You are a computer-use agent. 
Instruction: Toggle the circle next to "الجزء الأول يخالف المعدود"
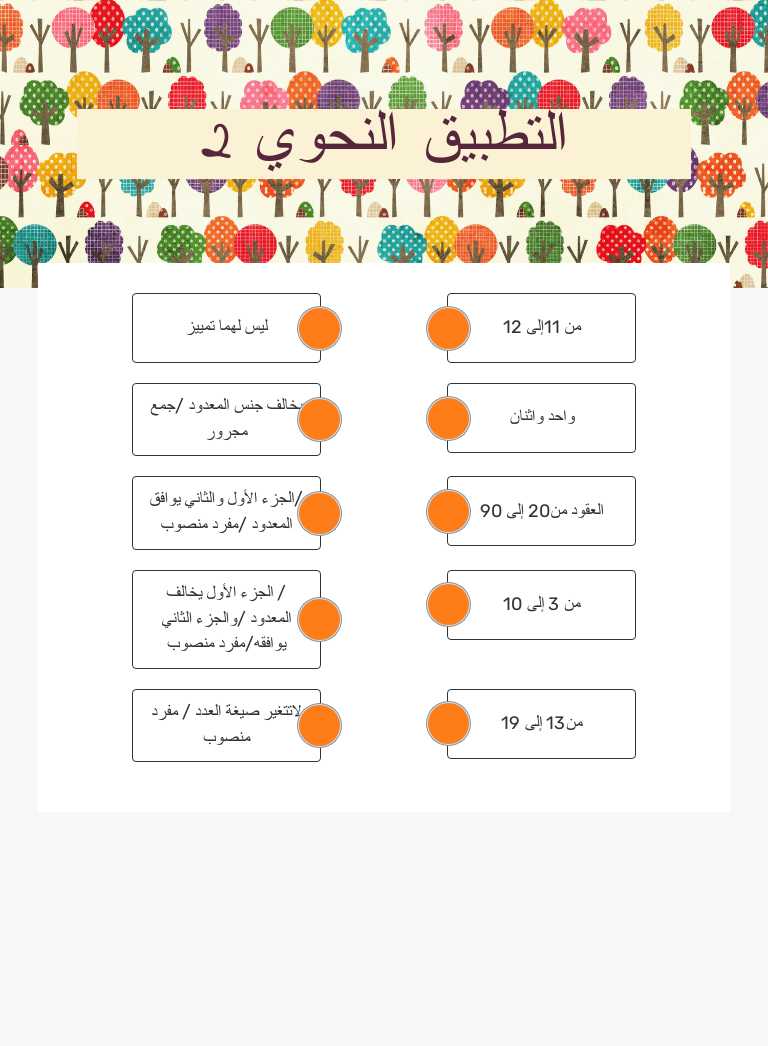[x=319, y=618]
